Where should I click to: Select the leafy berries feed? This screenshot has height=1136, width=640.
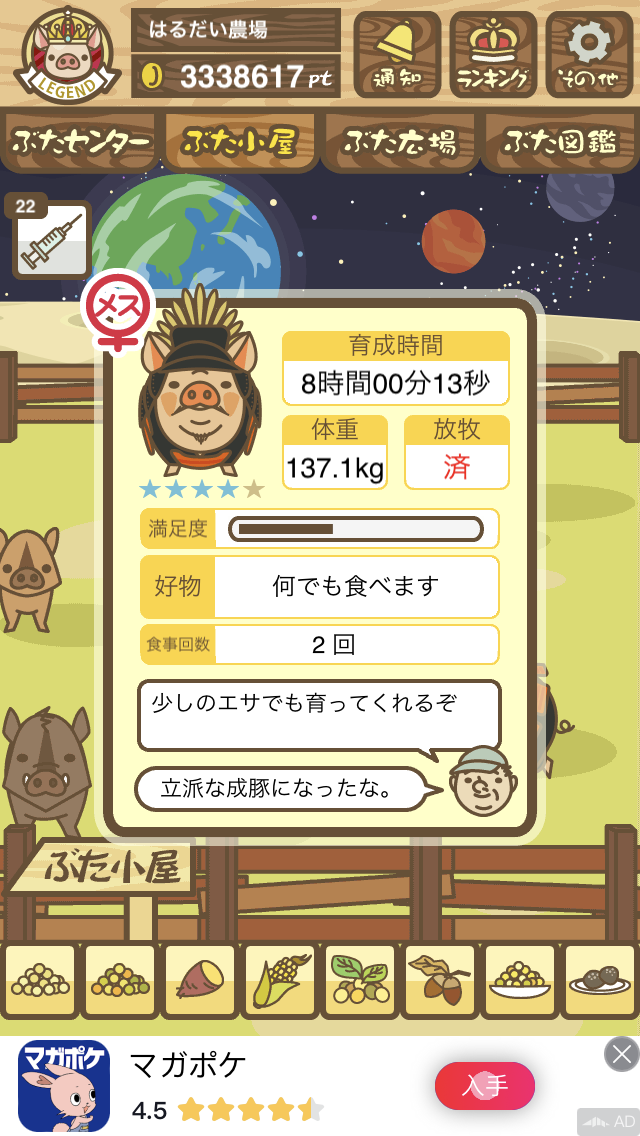click(x=360, y=981)
